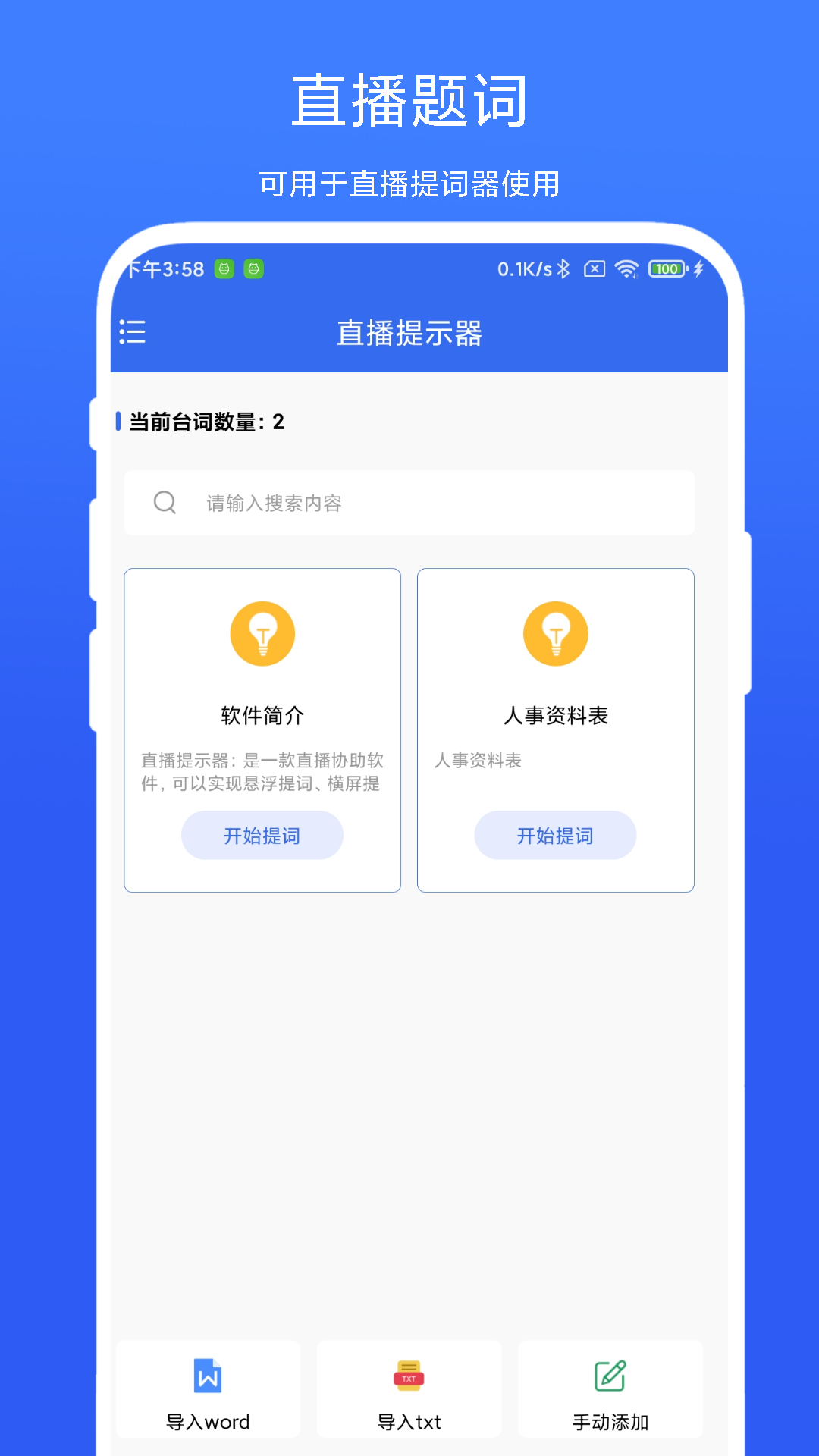Click the search magnifier icon

(x=165, y=503)
